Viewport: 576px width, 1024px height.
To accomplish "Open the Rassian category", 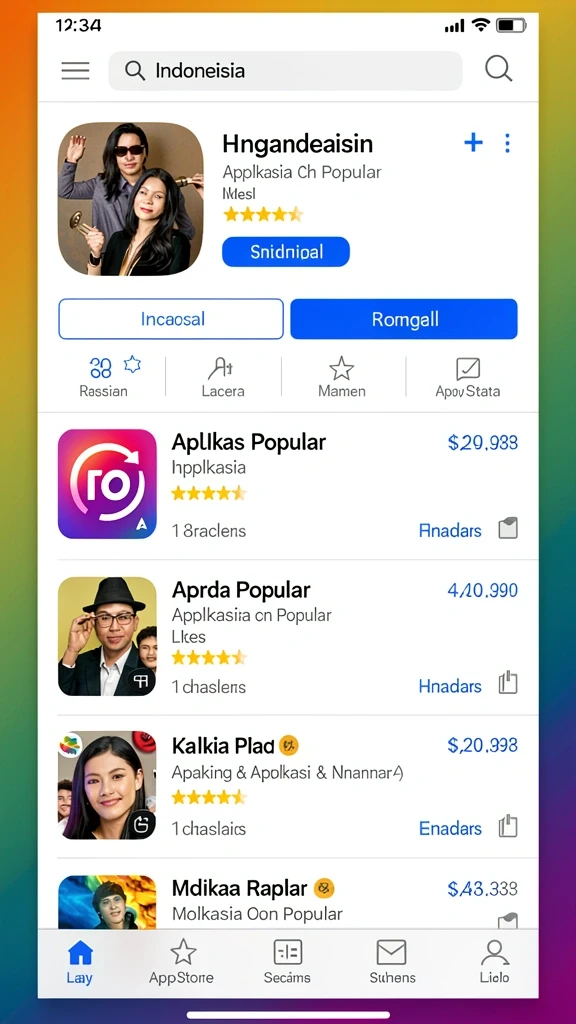I will point(103,377).
